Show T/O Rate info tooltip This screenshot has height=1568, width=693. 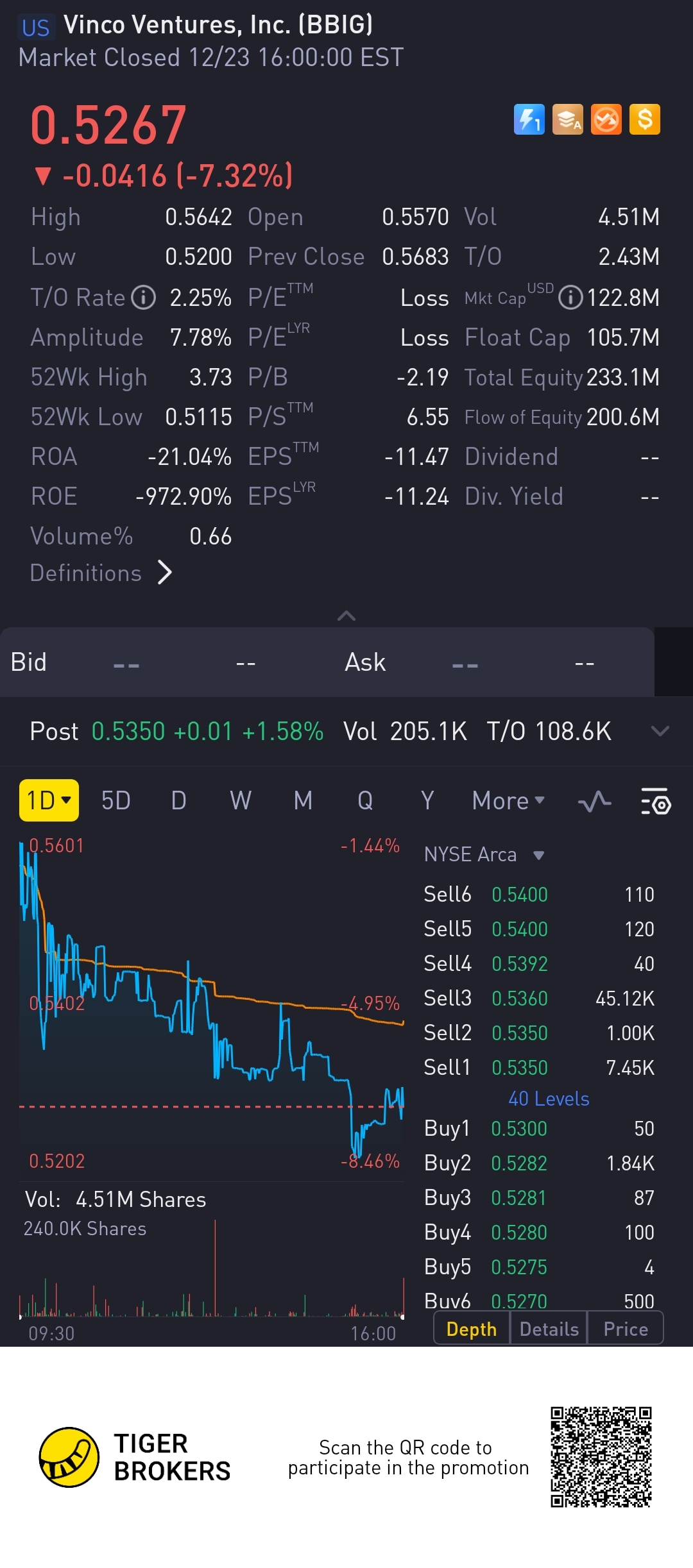144,298
